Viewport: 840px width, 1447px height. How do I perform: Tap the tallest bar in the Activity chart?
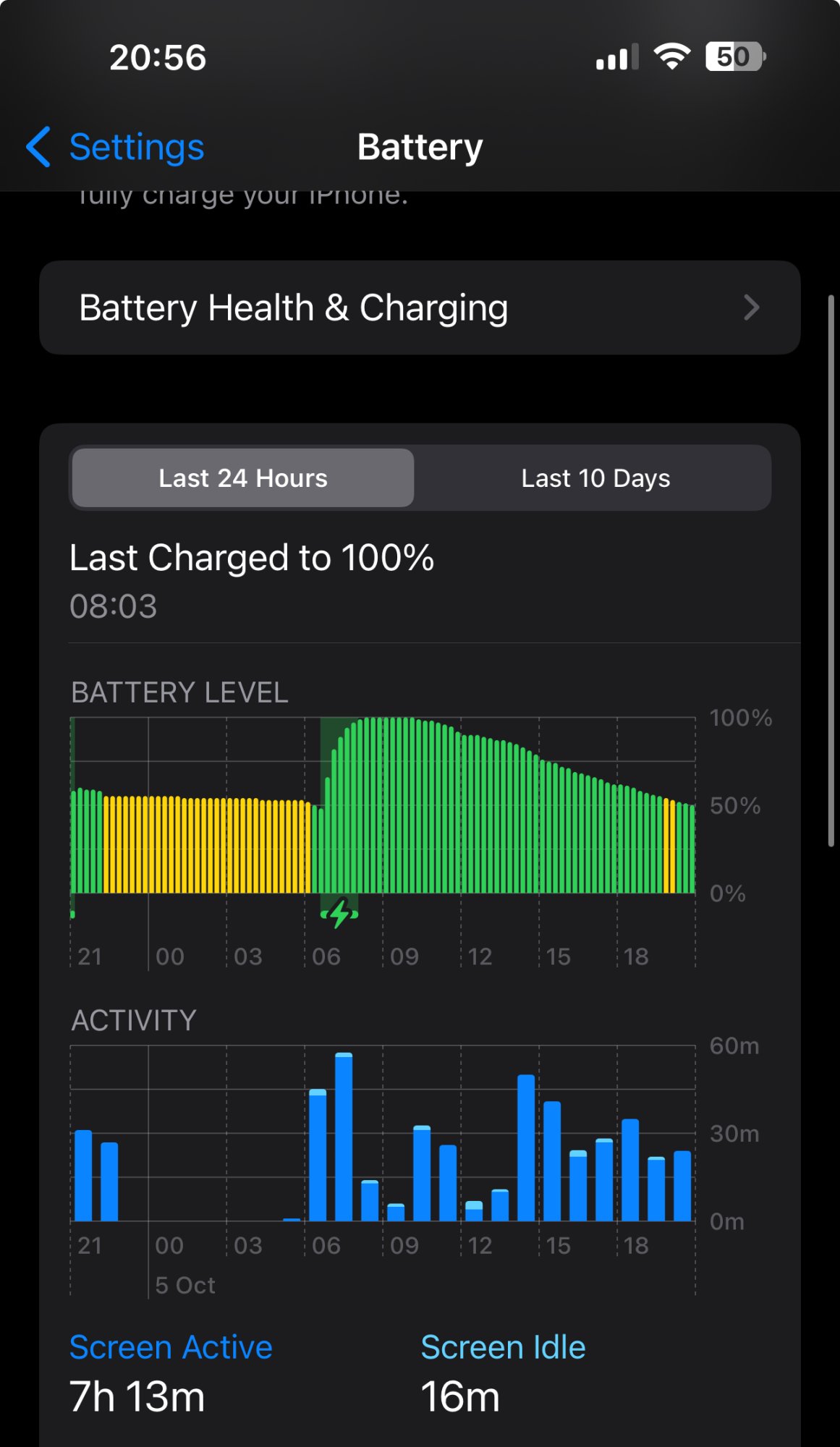[344, 1137]
